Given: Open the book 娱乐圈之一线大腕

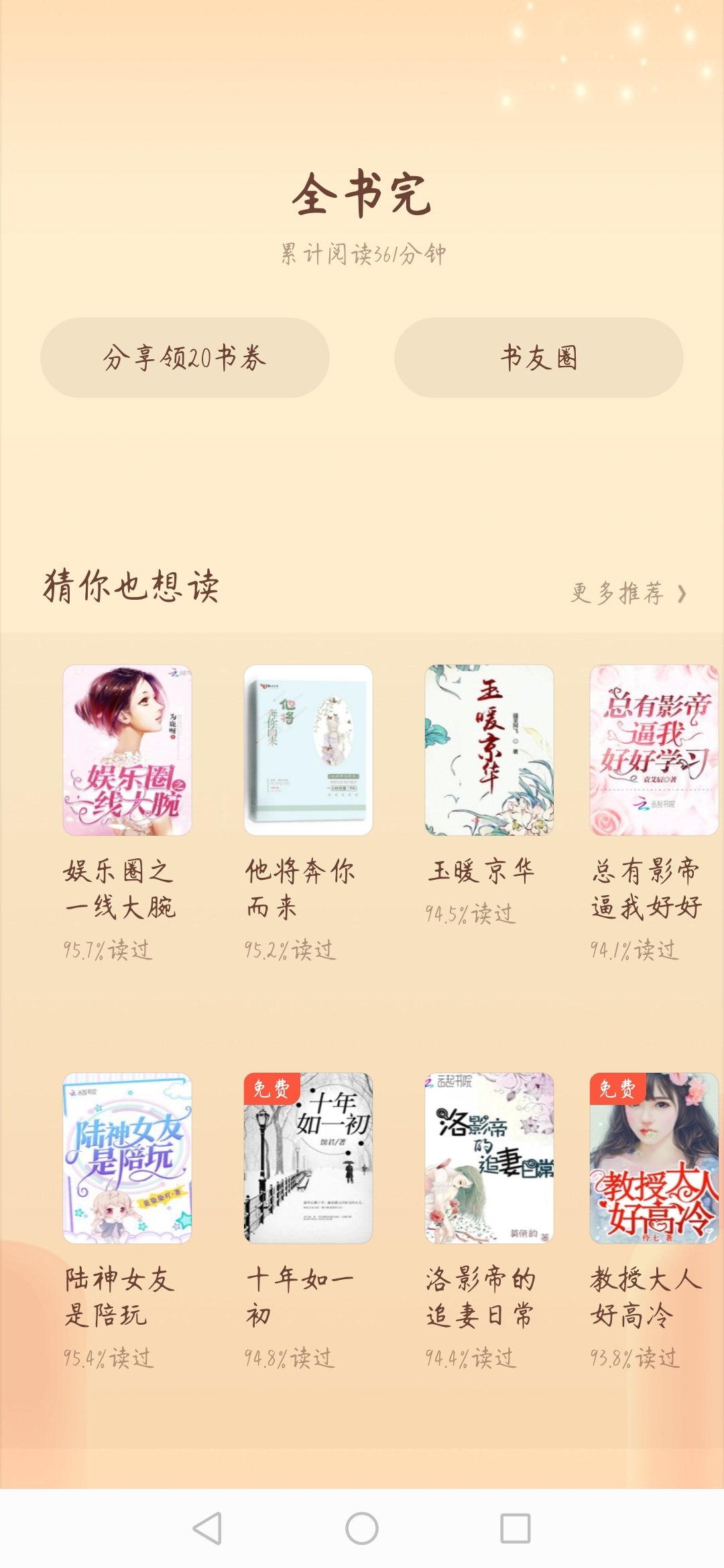Looking at the screenshot, I should [127, 750].
